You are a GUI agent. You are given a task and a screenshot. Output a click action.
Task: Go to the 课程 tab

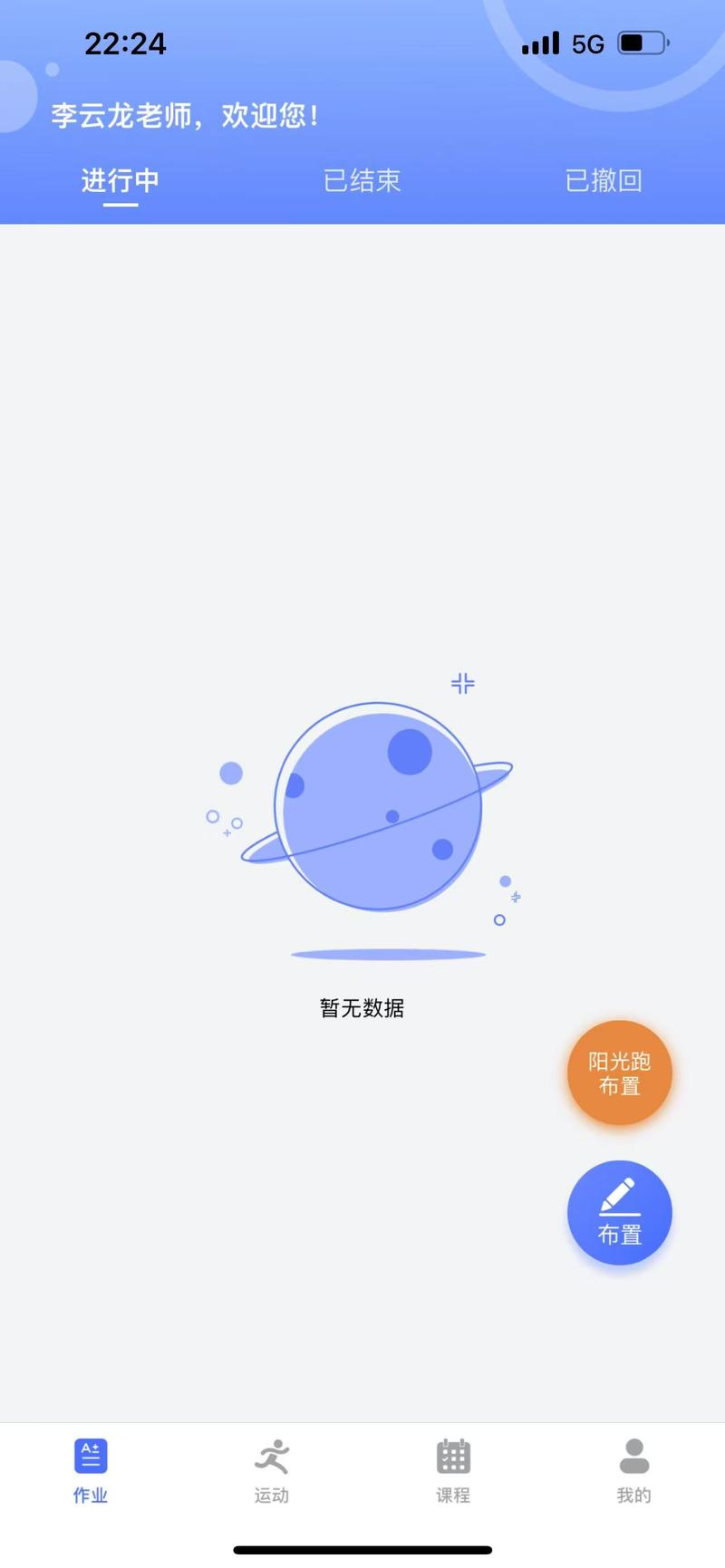pos(453,1471)
